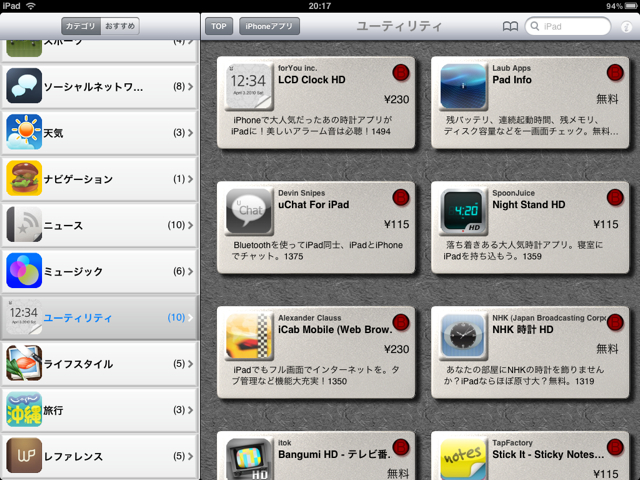Open the ライフスタイル category
640x480 pixels.
pos(100,364)
